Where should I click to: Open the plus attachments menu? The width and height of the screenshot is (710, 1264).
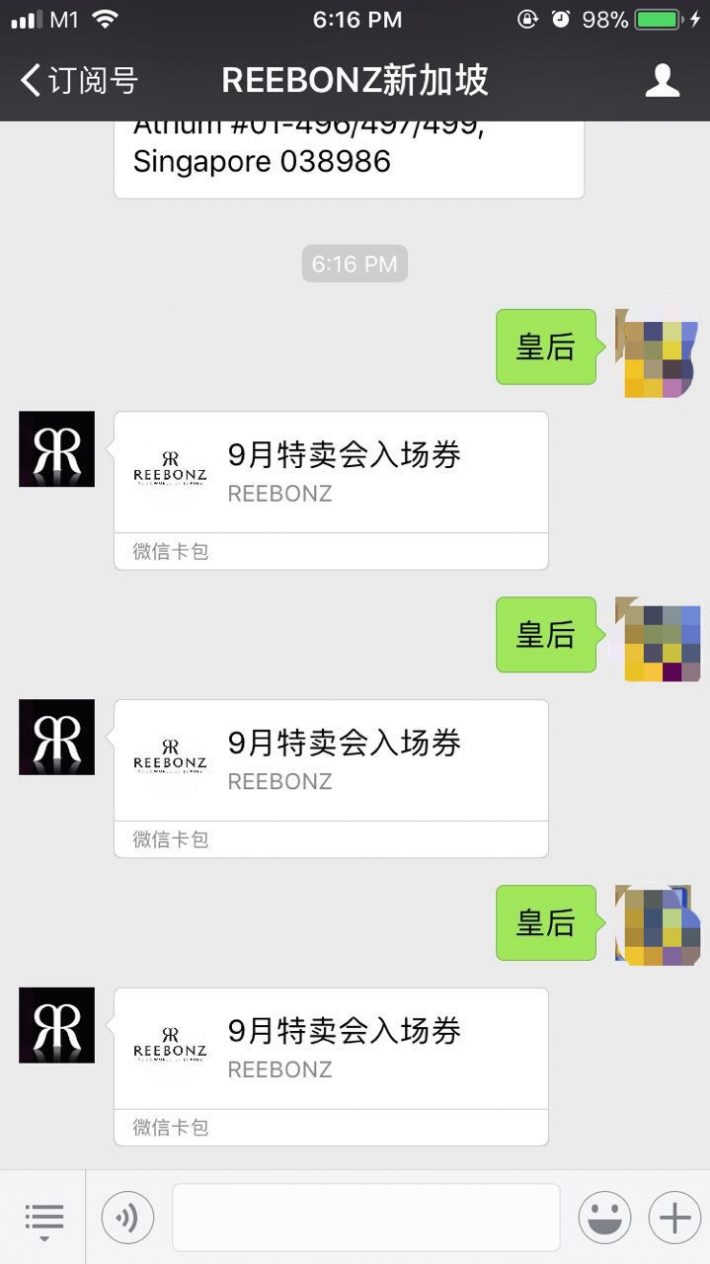(674, 1218)
